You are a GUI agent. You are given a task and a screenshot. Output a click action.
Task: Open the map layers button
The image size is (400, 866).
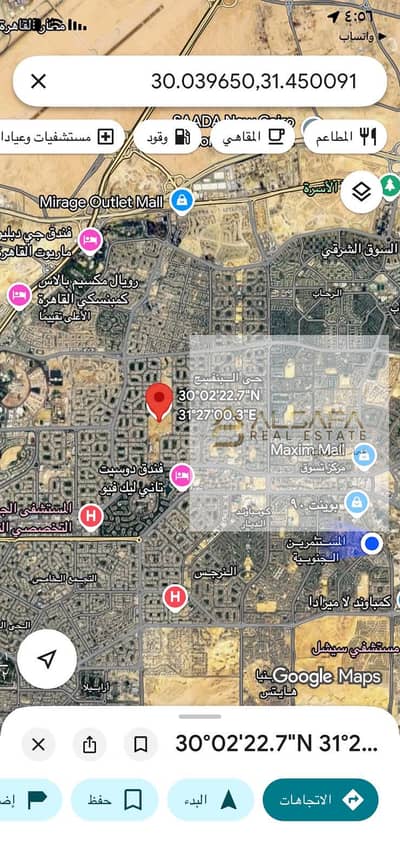[361, 192]
